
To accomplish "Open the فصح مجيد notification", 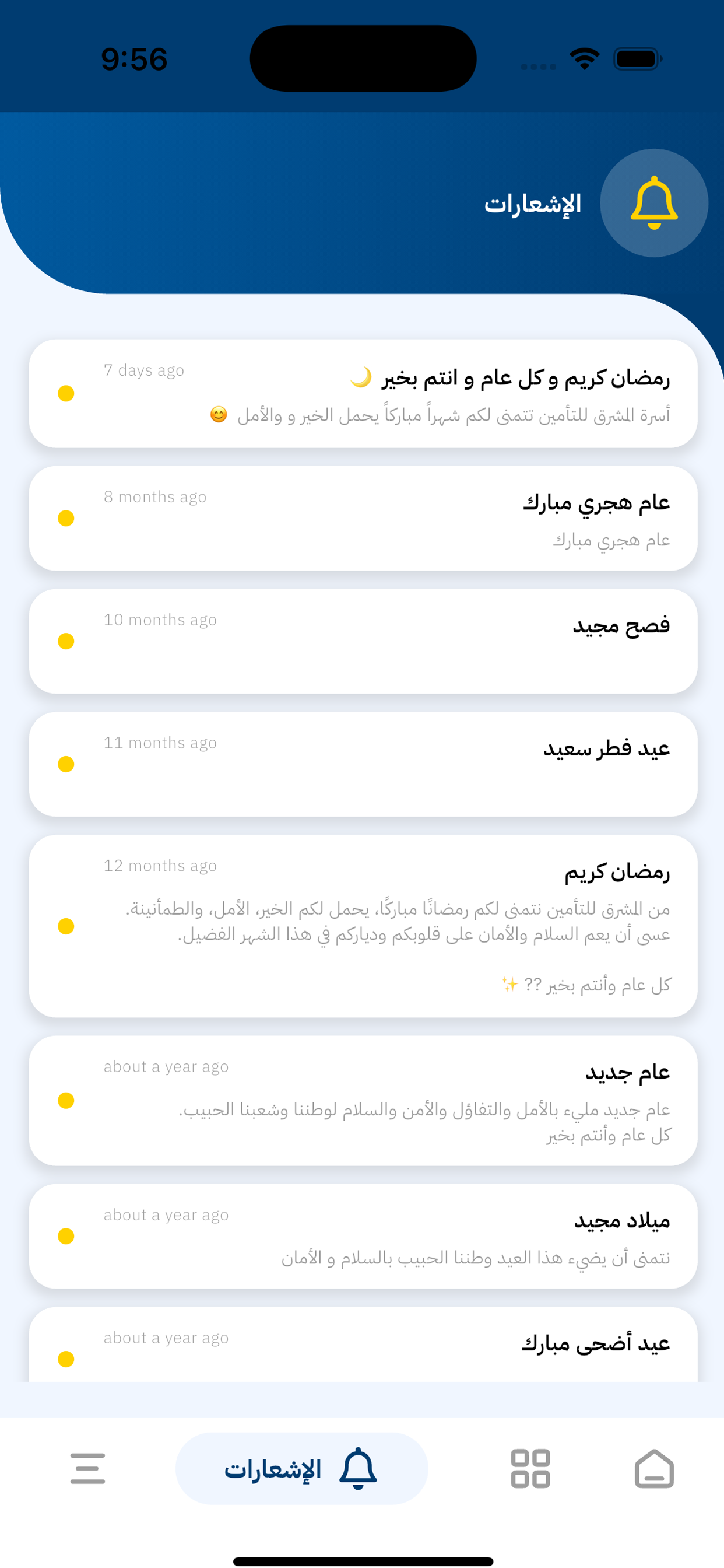I will [x=363, y=641].
